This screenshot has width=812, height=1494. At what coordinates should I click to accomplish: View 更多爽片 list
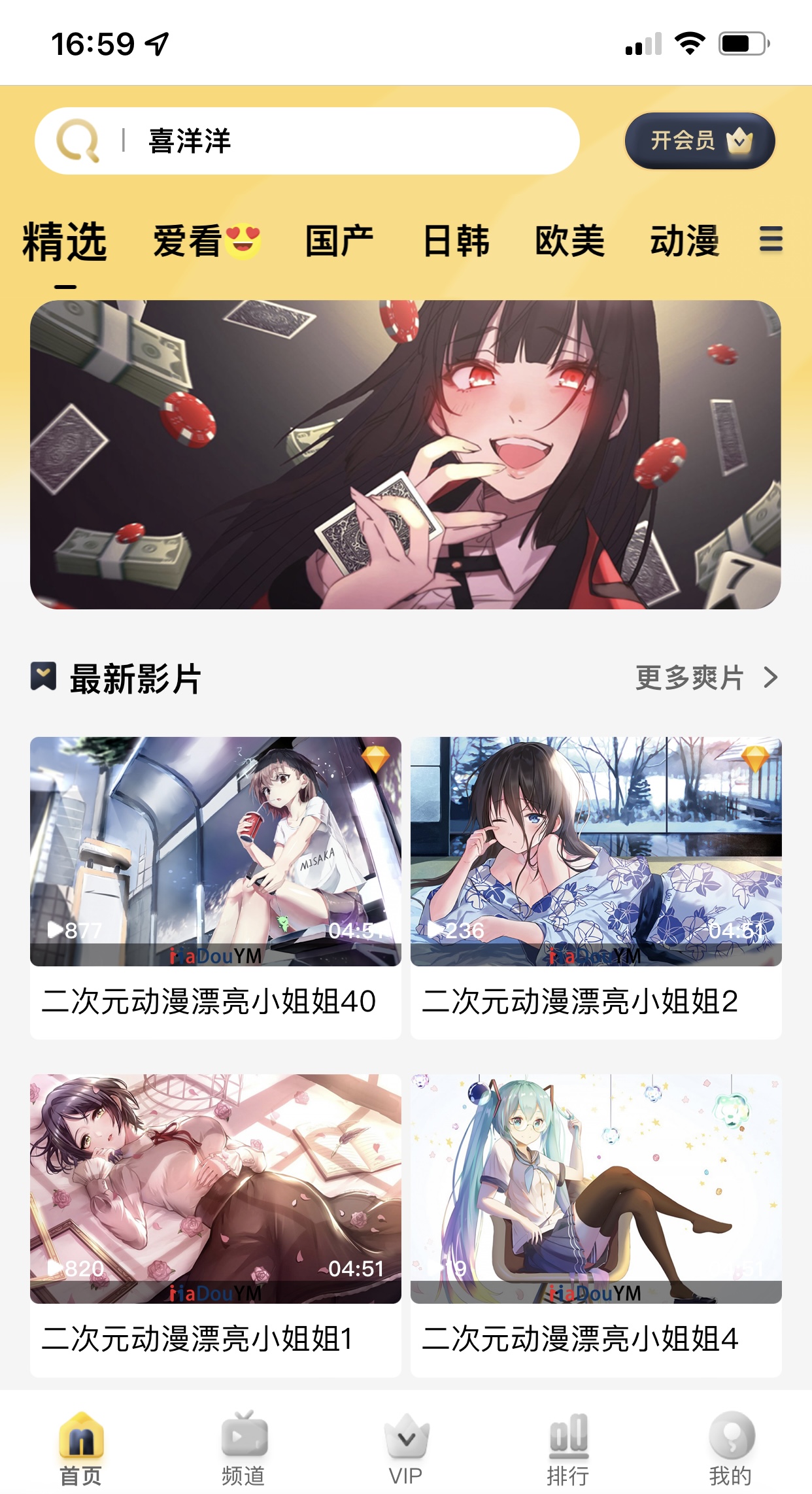coord(706,677)
